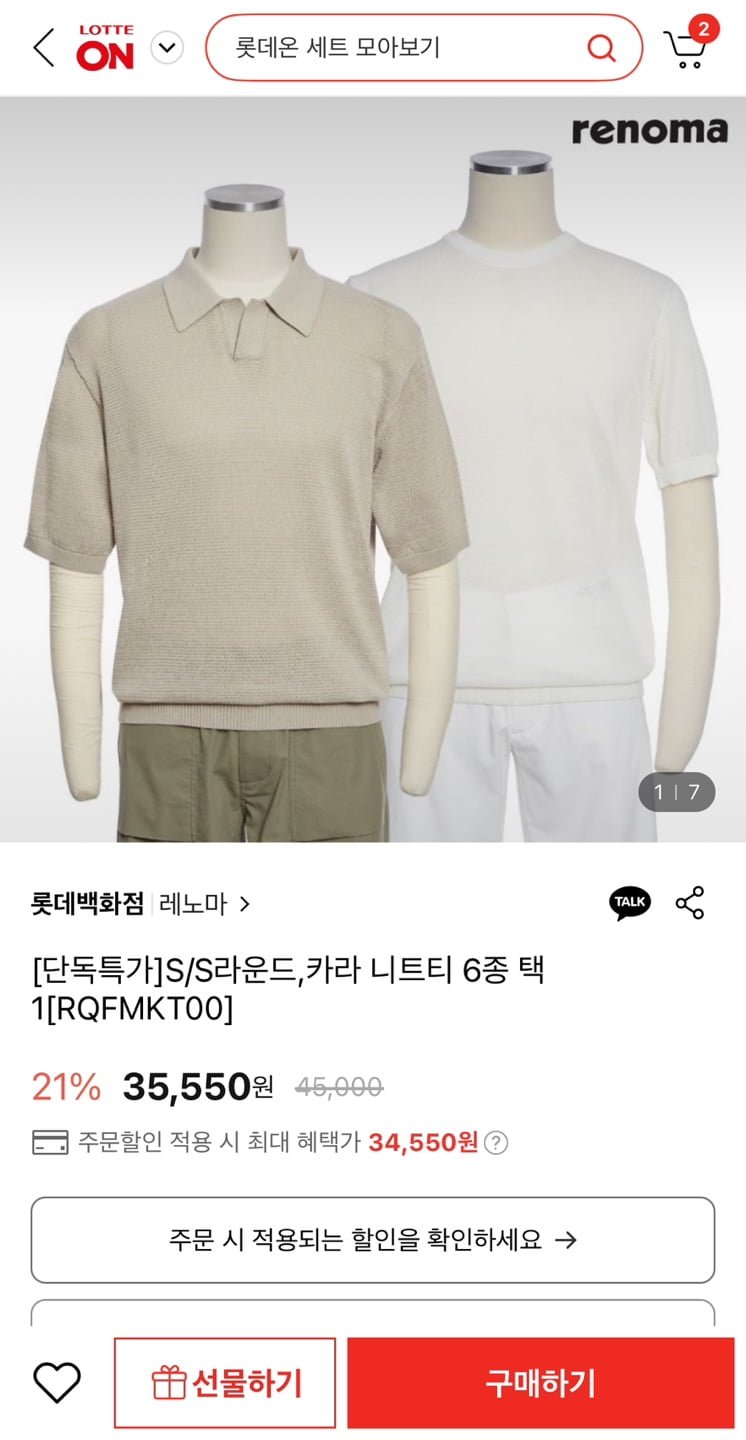
Task: Send as a gift with 선물하기
Action: [x=225, y=1383]
